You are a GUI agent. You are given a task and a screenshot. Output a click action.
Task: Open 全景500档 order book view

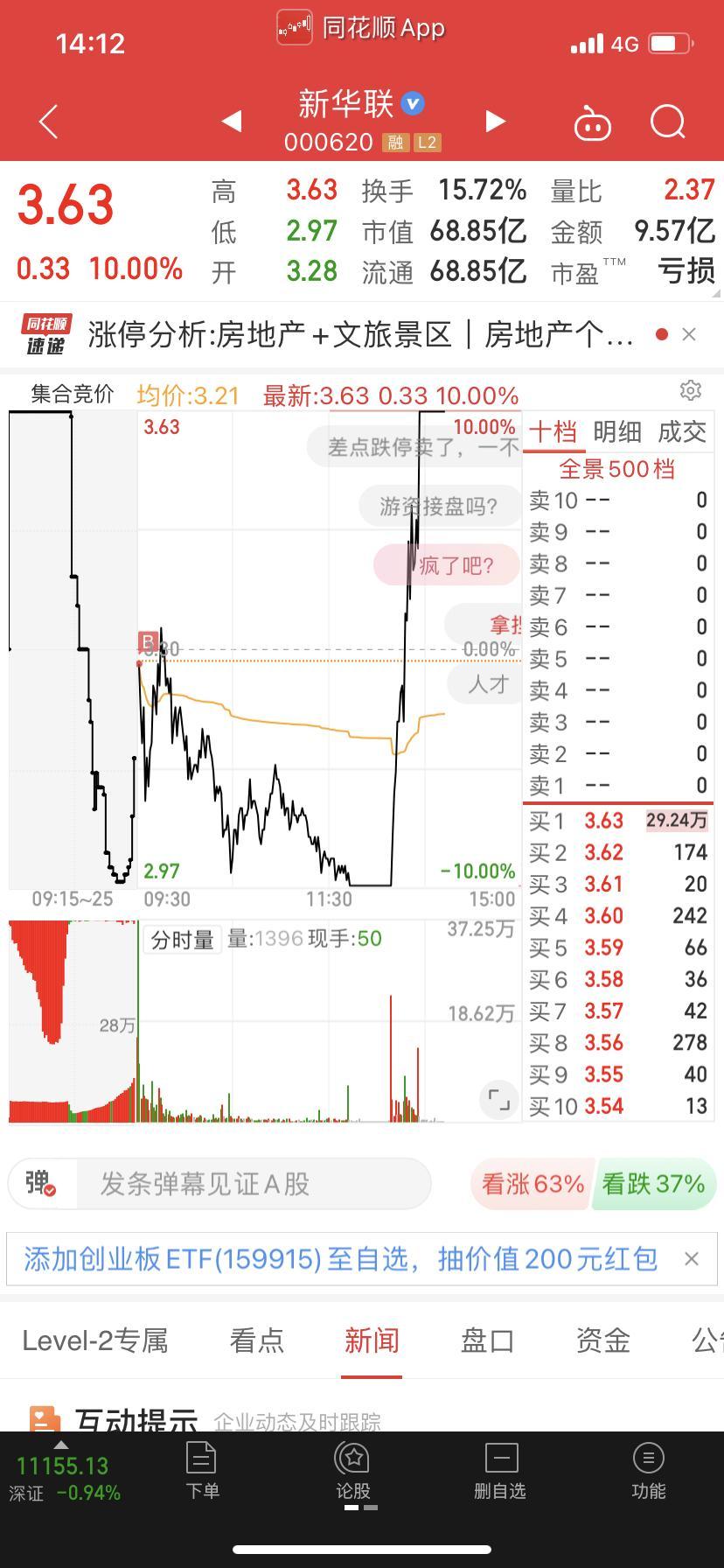[616, 469]
